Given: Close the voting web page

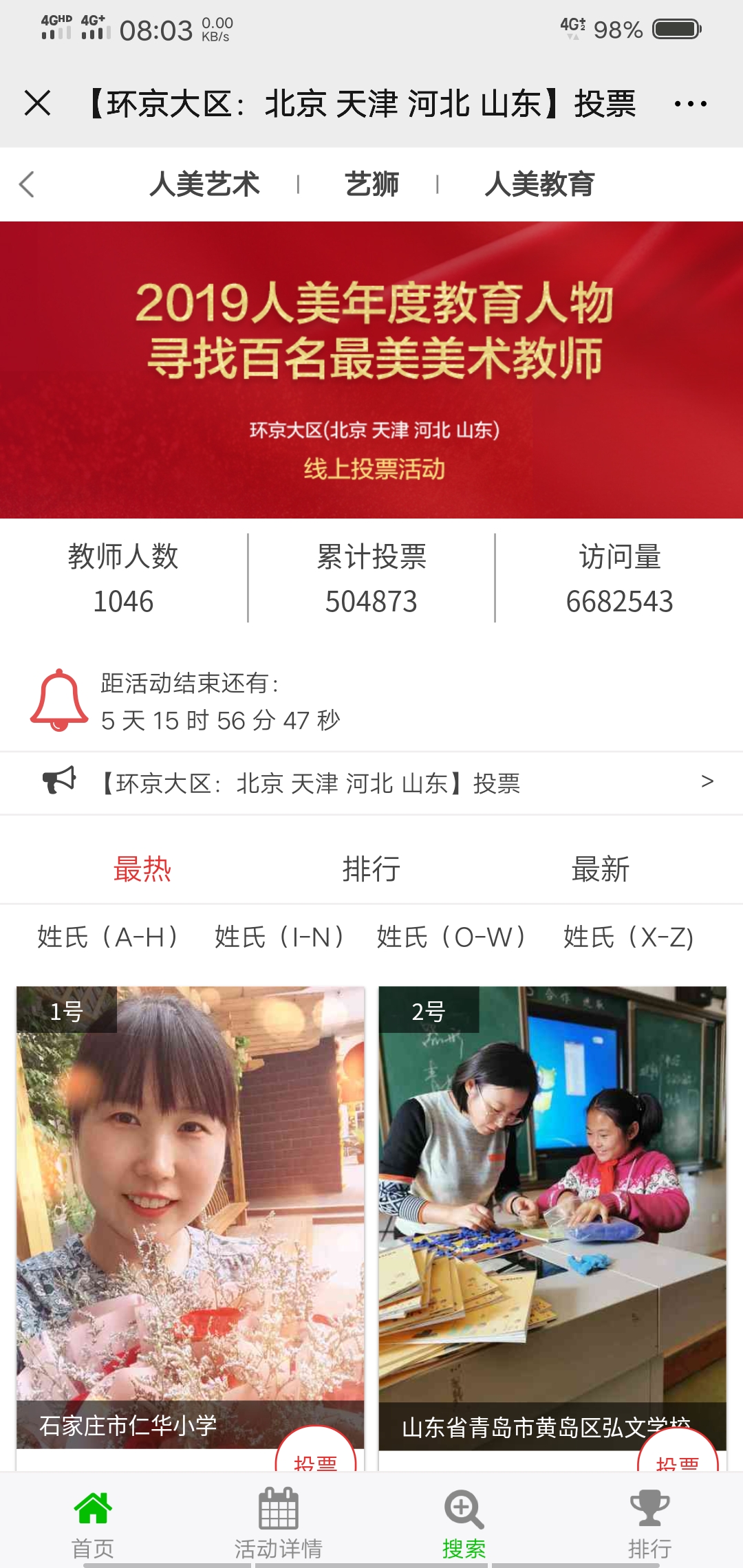Looking at the screenshot, I should 37,103.
